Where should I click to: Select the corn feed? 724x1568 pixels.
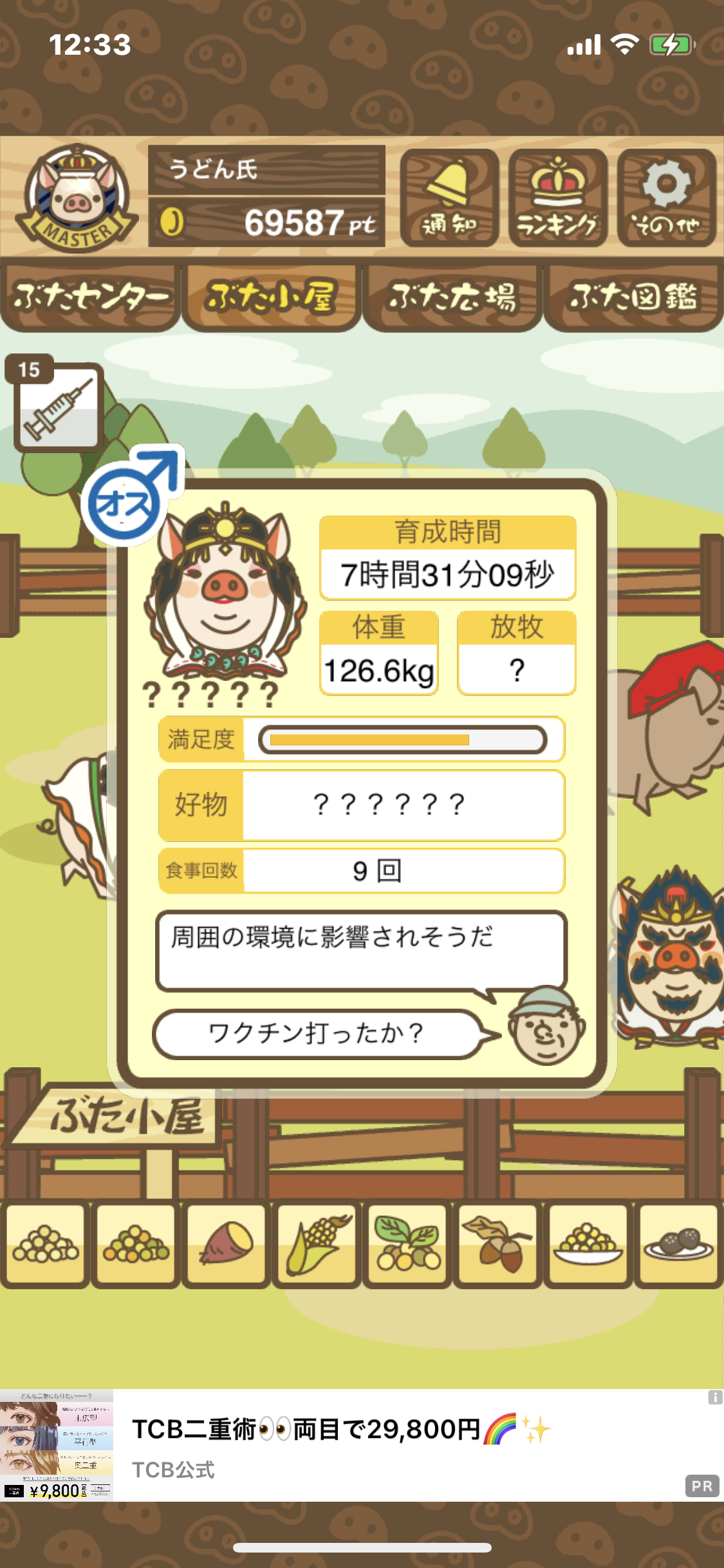point(317,1245)
